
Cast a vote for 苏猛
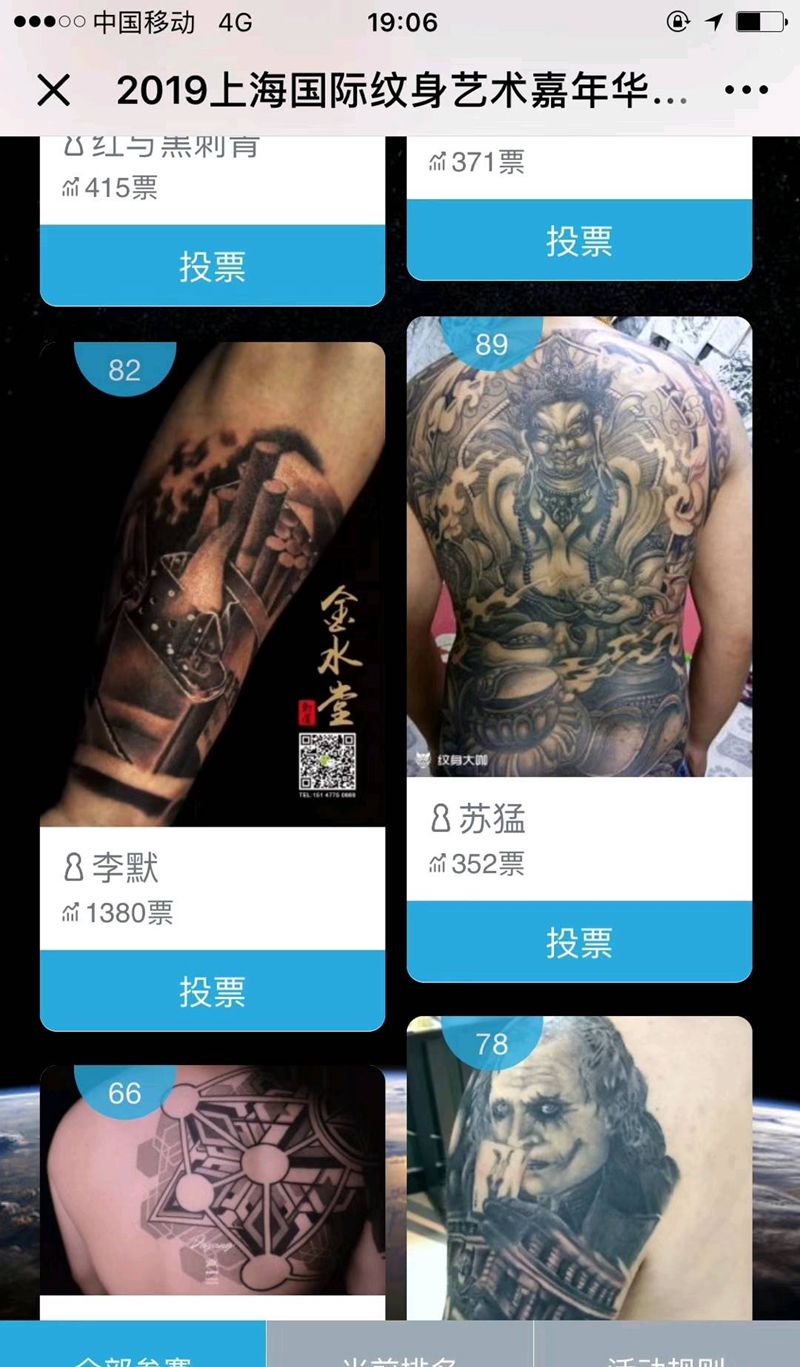click(x=579, y=942)
